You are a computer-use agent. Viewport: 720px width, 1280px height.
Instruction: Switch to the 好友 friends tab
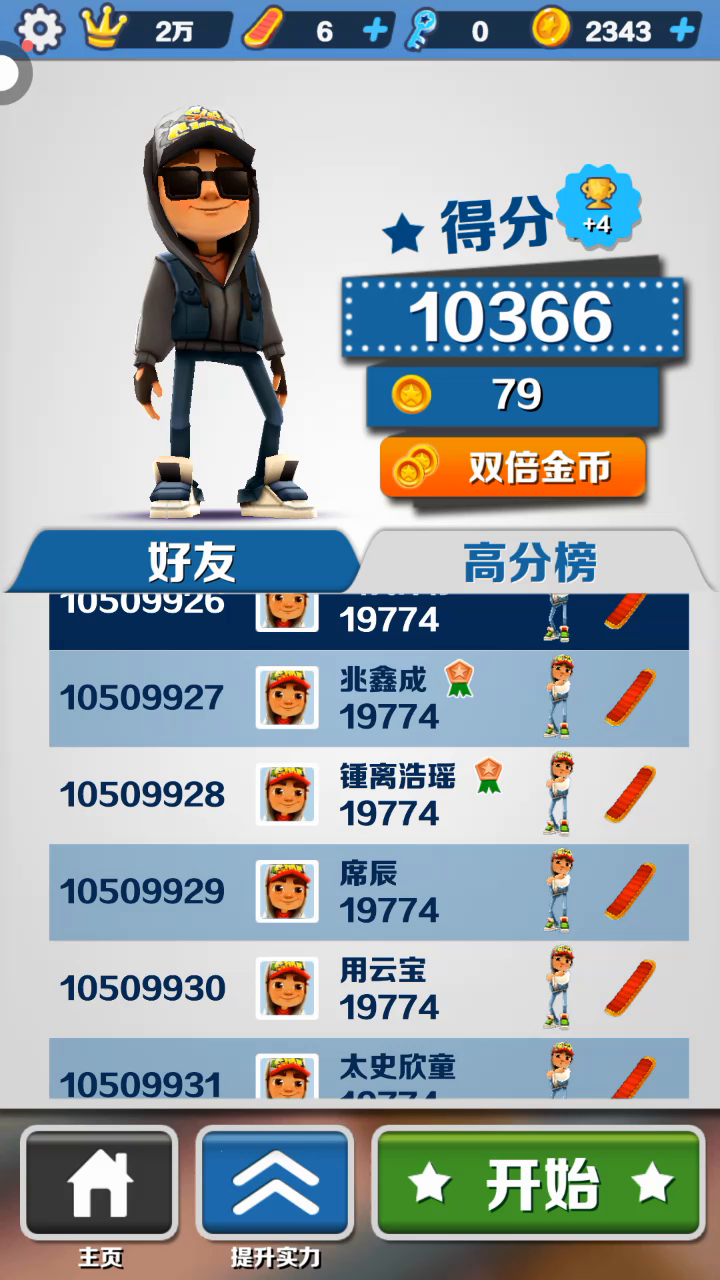coord(190,562)
